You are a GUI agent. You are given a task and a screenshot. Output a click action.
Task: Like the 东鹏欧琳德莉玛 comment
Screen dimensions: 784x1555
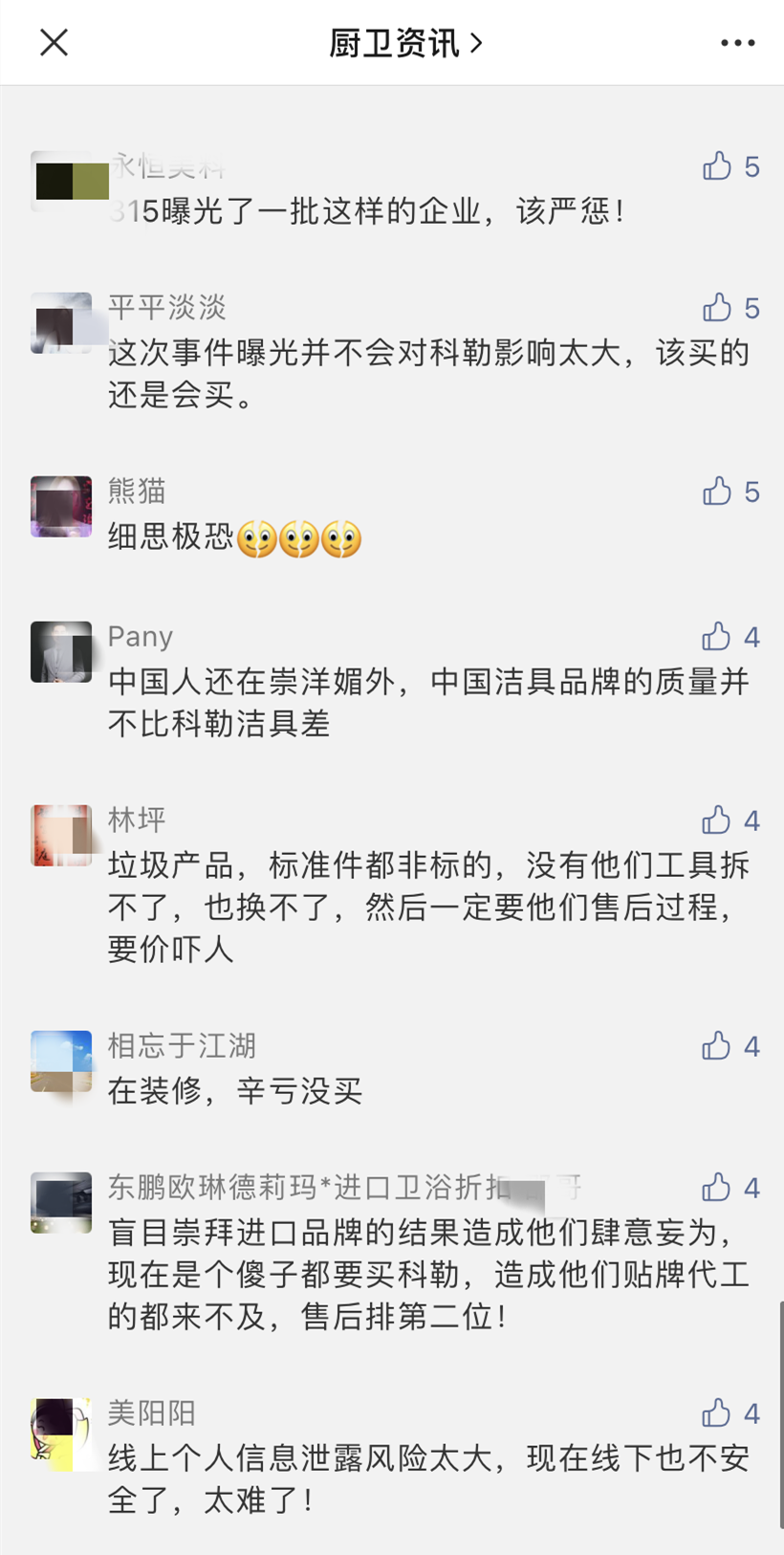[717, 1188]
